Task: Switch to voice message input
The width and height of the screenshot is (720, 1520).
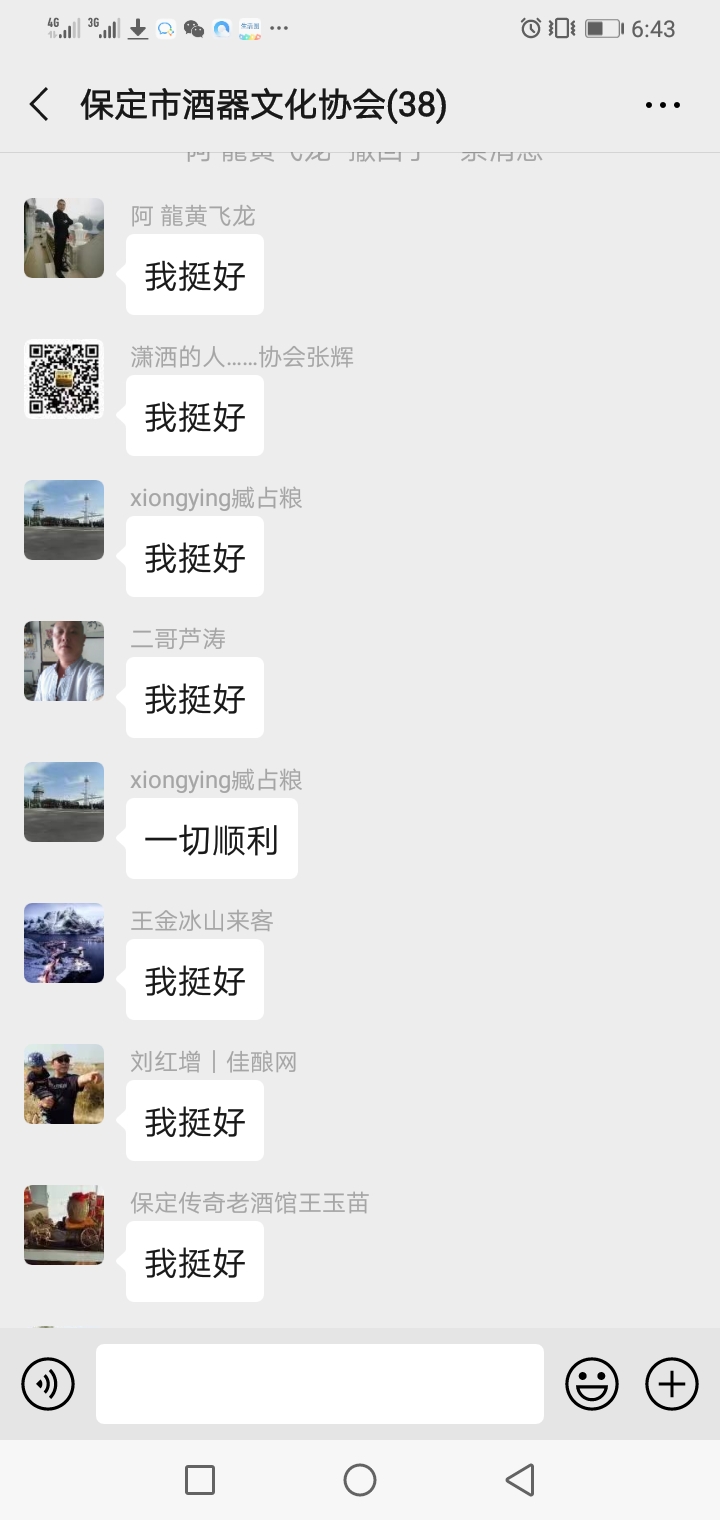Action: click(x=48, y=1384)
